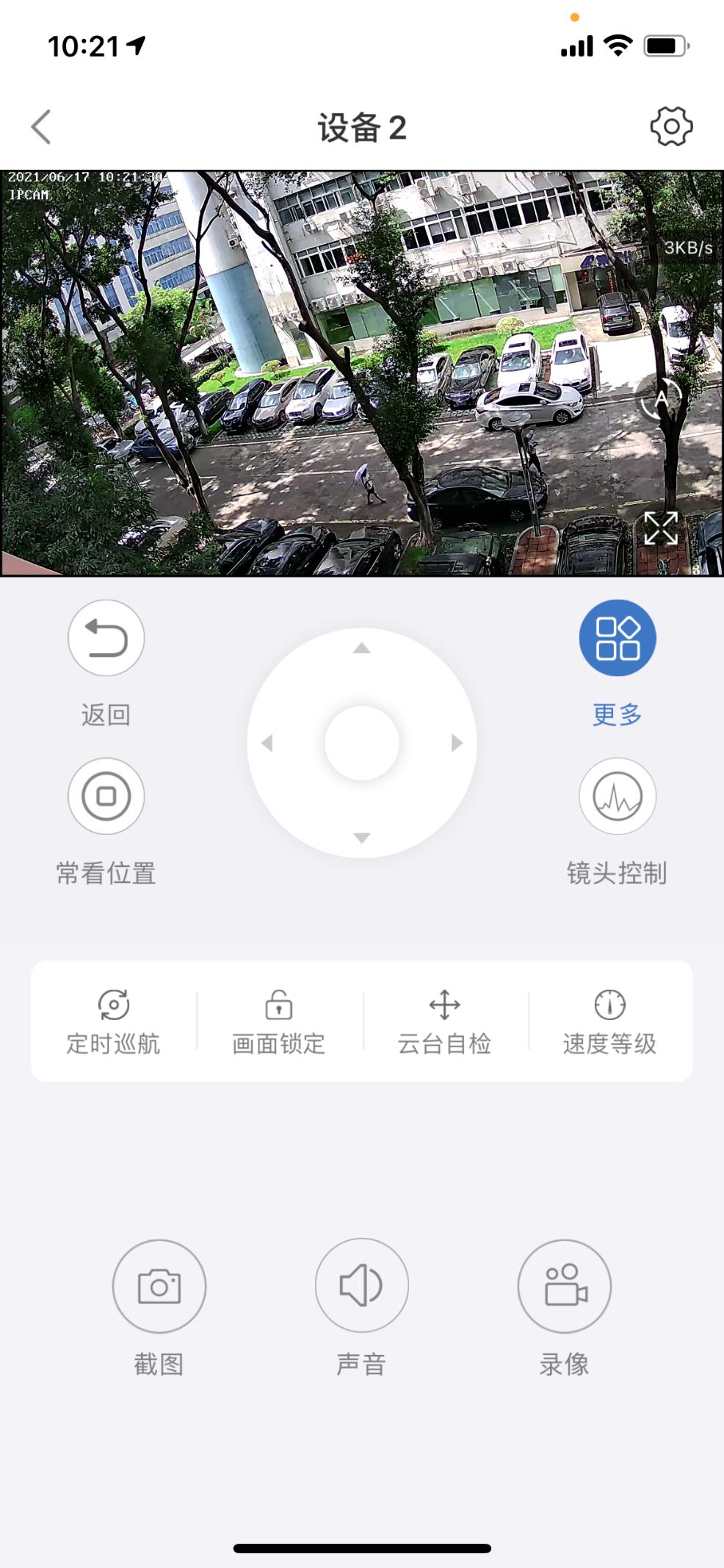The height and width of the screenshot is (1568, 724).
Task: Open the 更多 more options panel
Action: [x=617, y=637]
